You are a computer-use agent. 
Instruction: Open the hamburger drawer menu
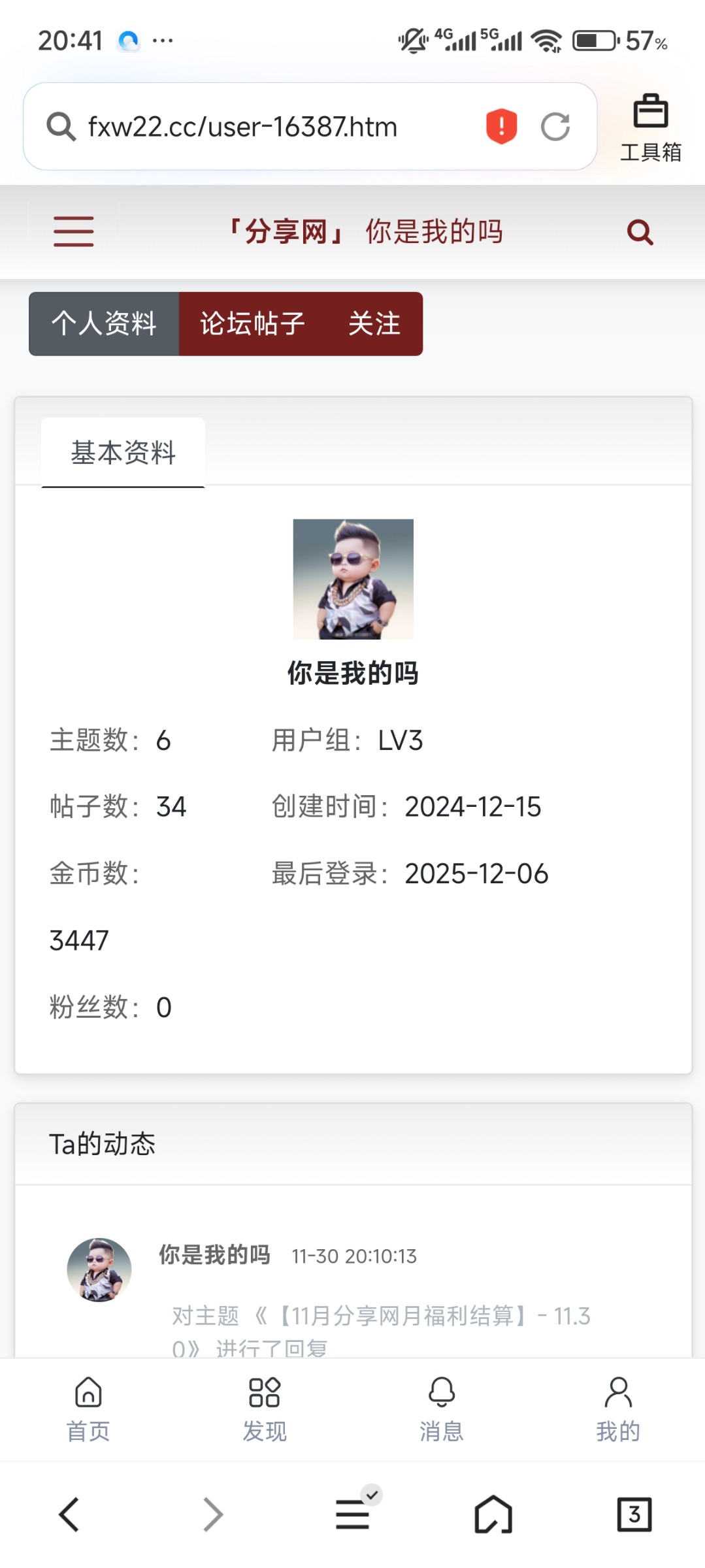[x=74, y=231]
